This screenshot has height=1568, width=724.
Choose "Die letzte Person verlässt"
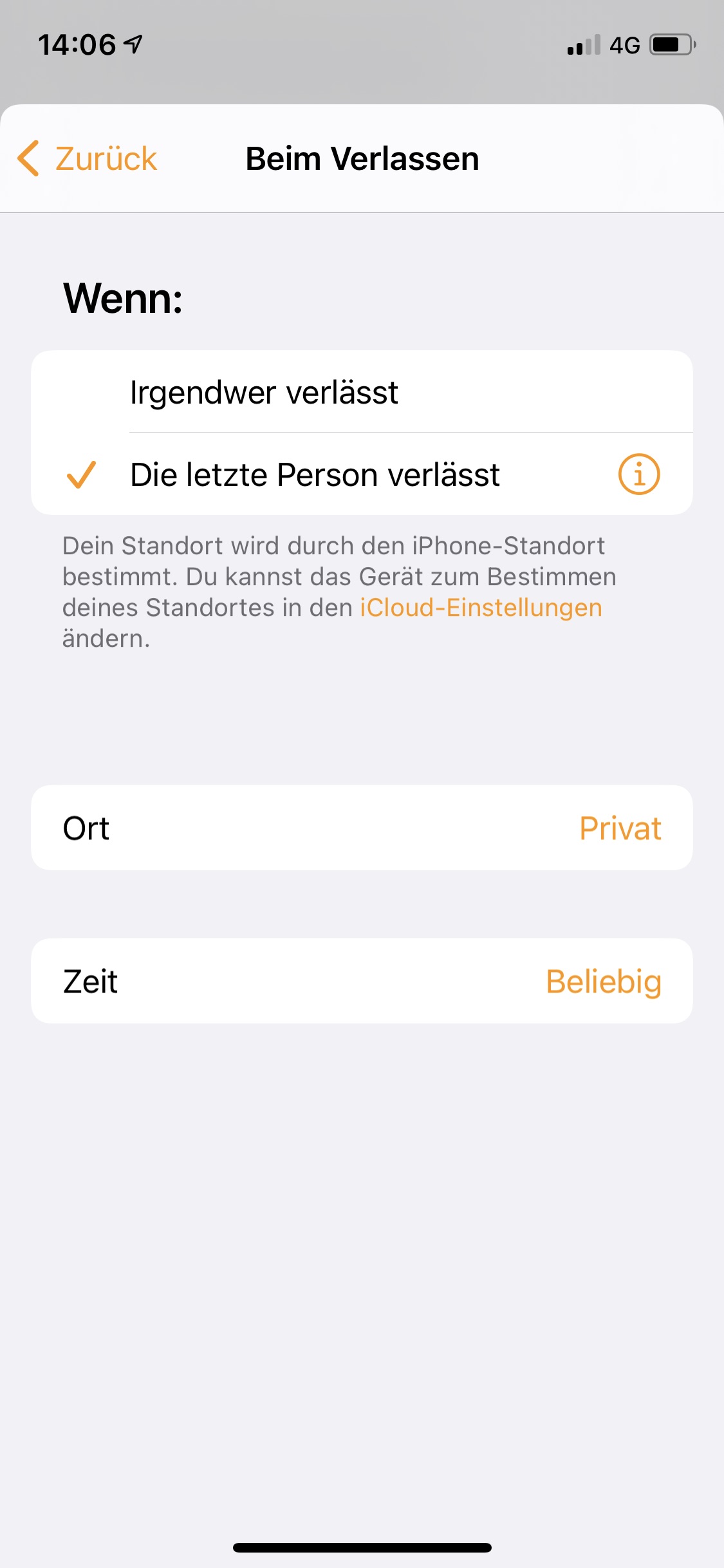[x=315, y=475]
